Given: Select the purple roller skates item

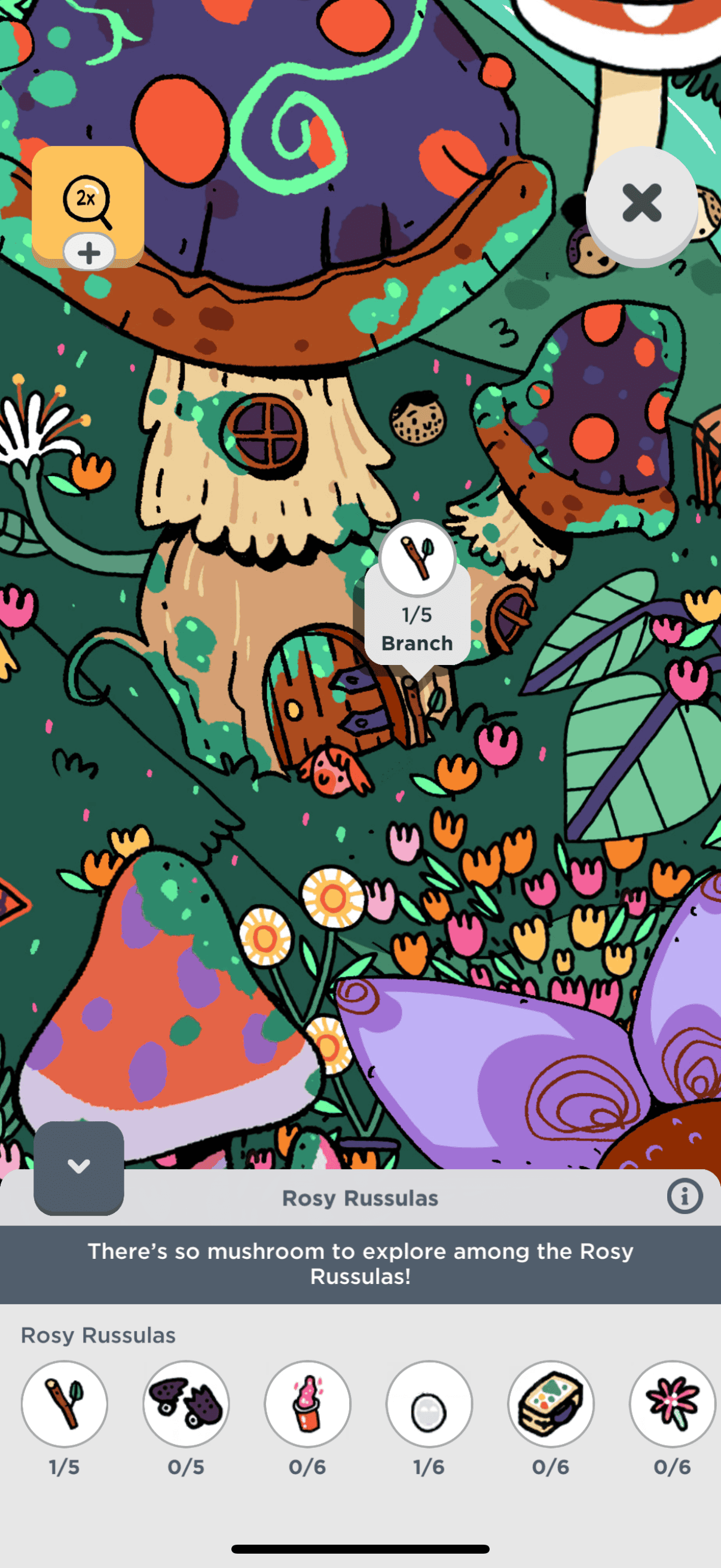Looking at the screenshot, I should tap(185, 1404).
